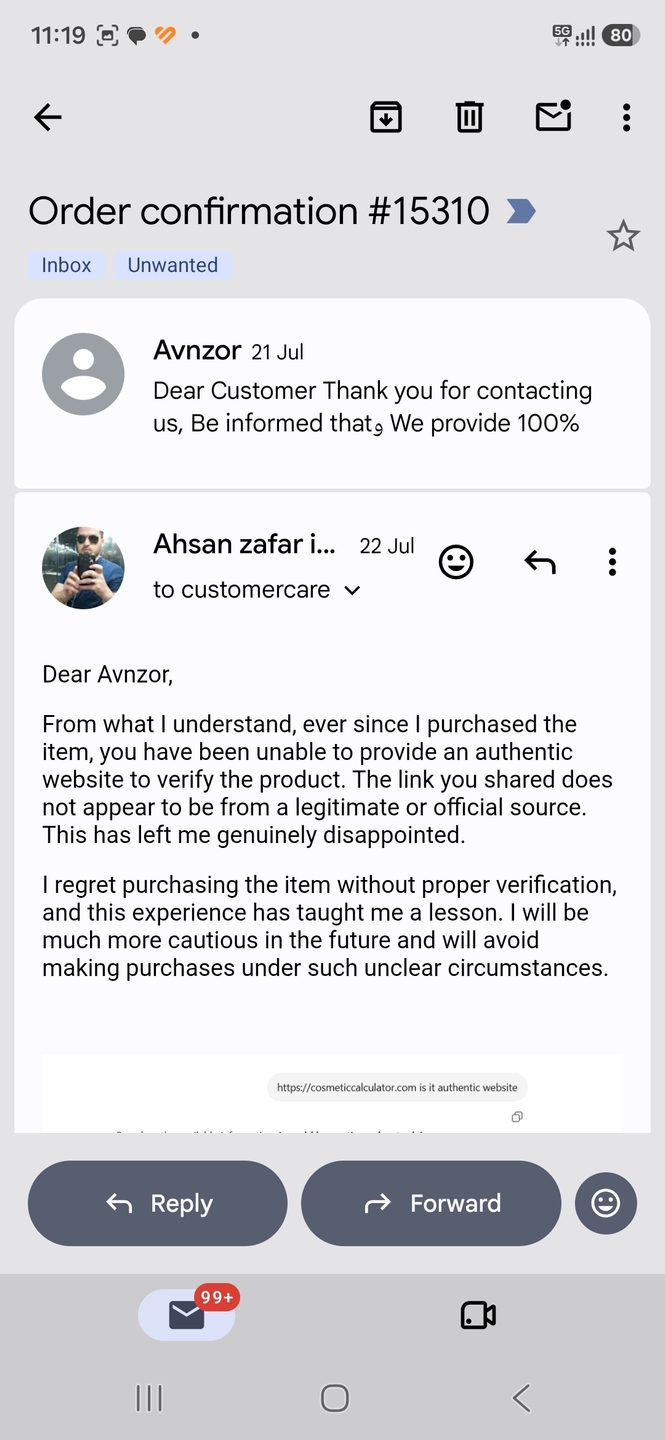Reply using arrow in Ahsan's message header
The height and width of the screenshot is (1440, 665).
(x=540, y=562)
